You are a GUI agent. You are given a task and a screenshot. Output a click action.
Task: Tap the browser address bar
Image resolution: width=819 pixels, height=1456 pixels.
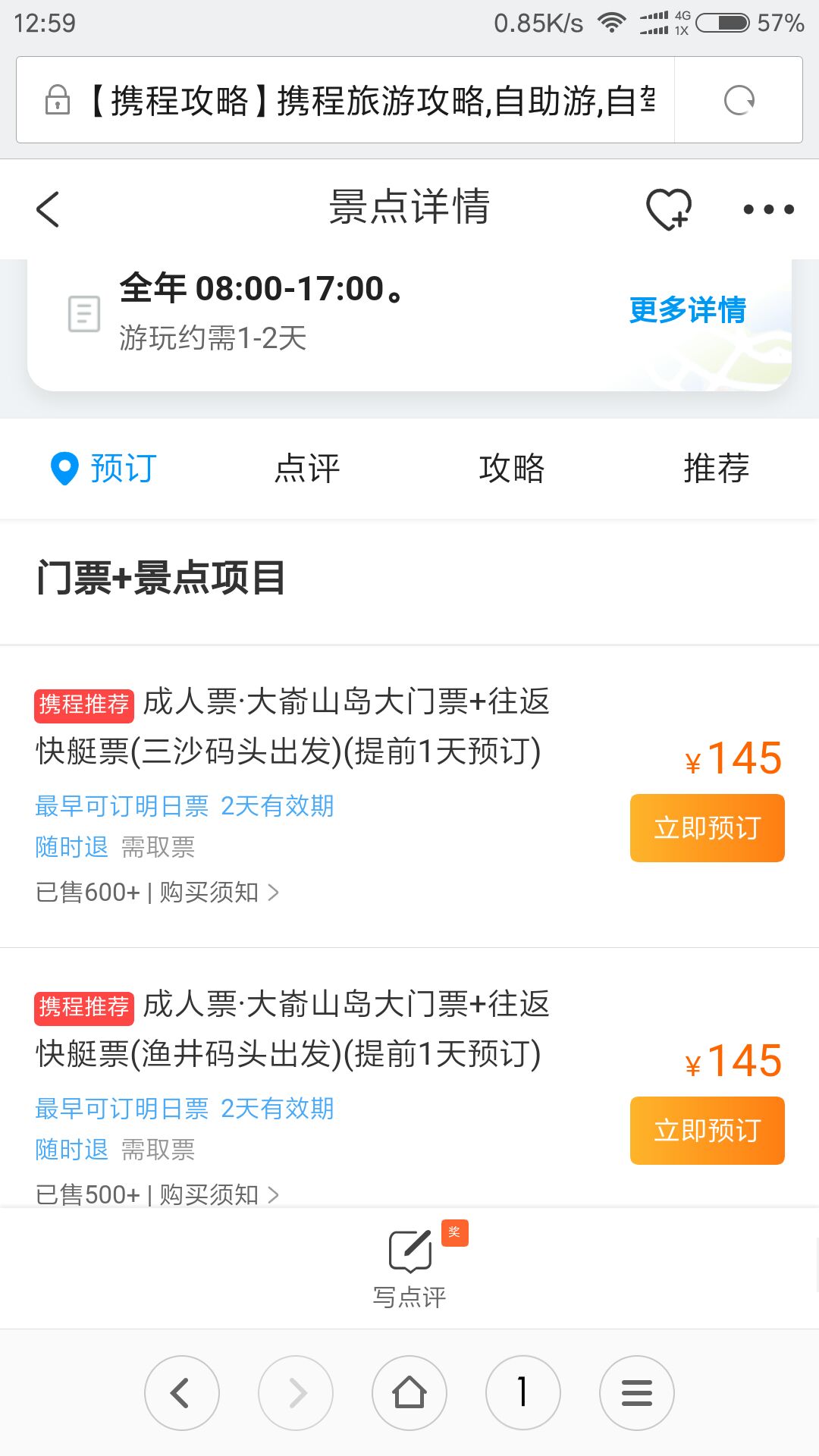tap(345, 100)
